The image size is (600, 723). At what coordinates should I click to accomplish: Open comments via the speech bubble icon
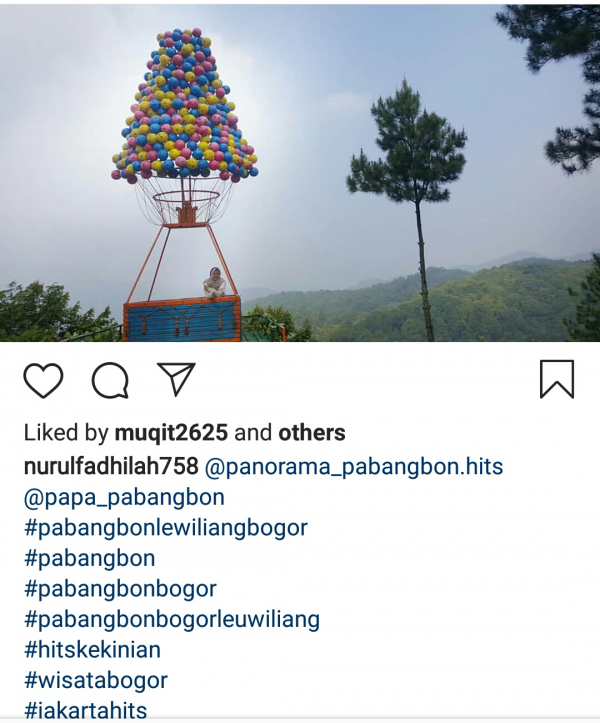click(110, 380)
